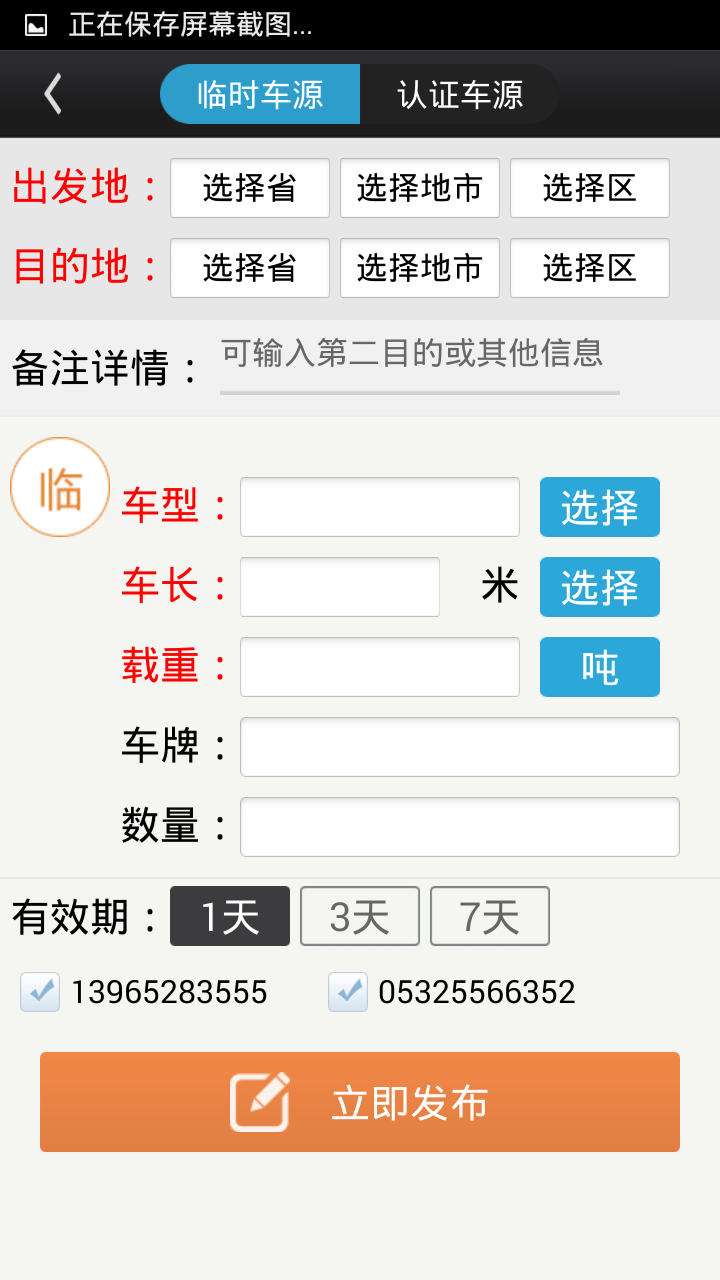Publish now with 立即发布 button

tap(360, 1102)
